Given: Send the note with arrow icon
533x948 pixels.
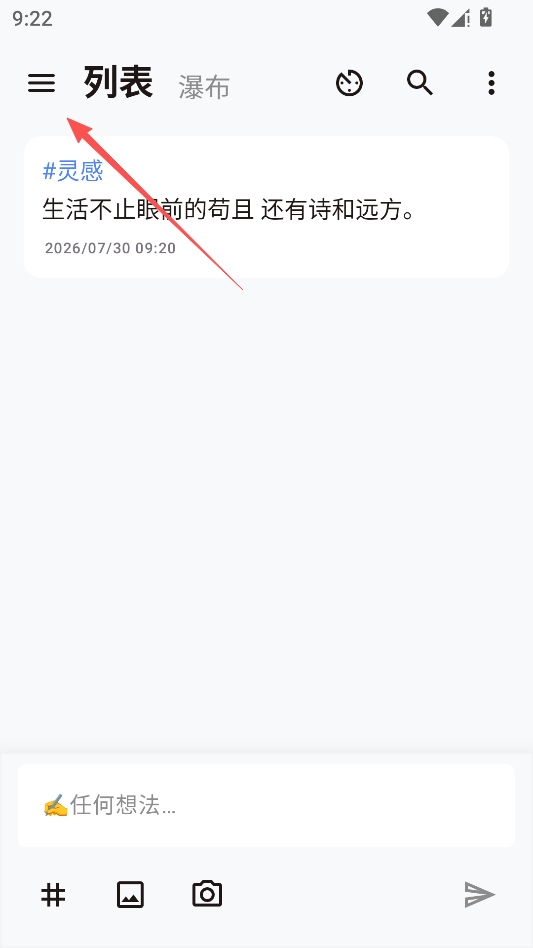Looking at the screenshot, I should tap(480, 894).
